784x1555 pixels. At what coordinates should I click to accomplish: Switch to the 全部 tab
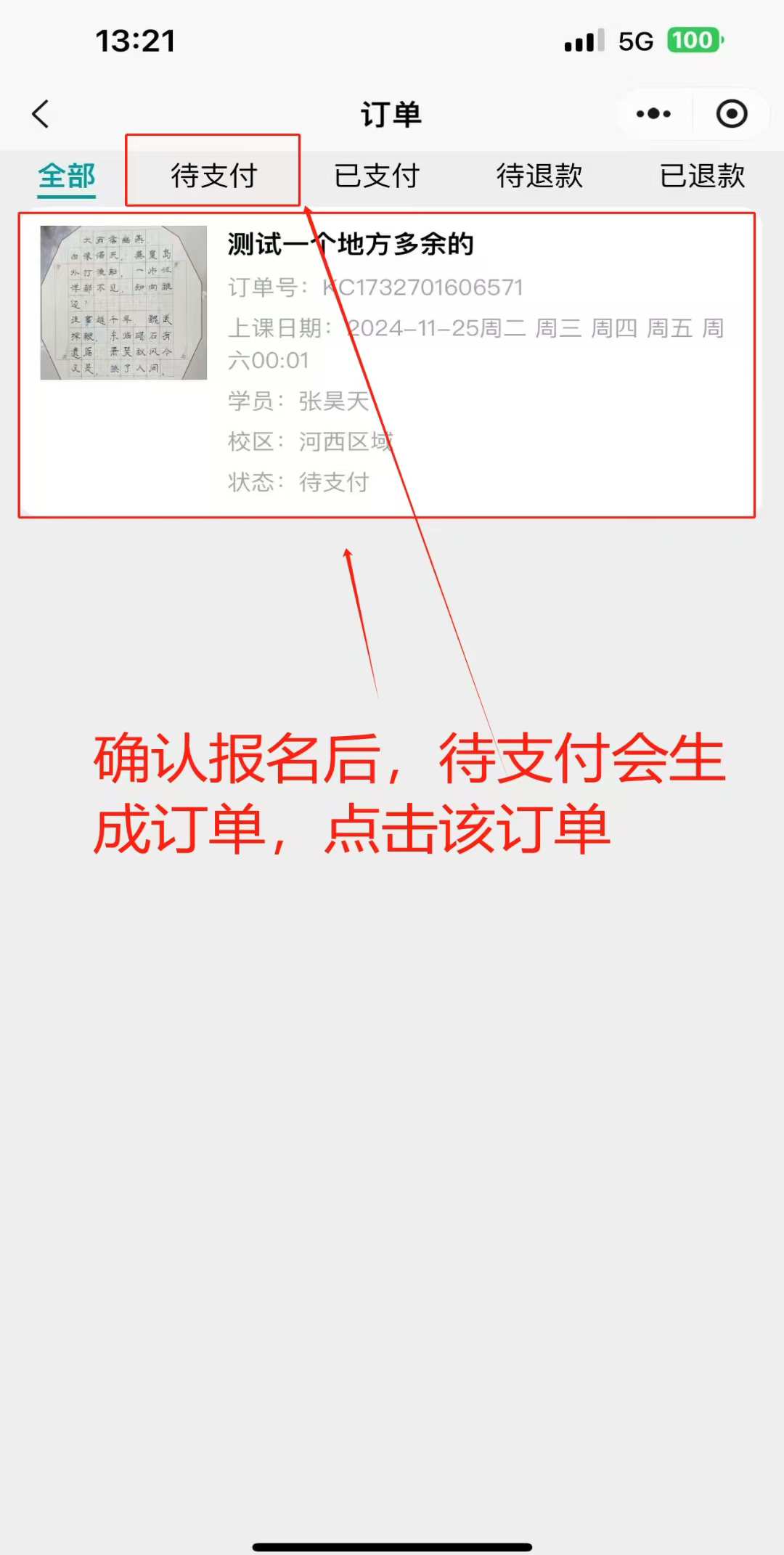tap(67, 176)
